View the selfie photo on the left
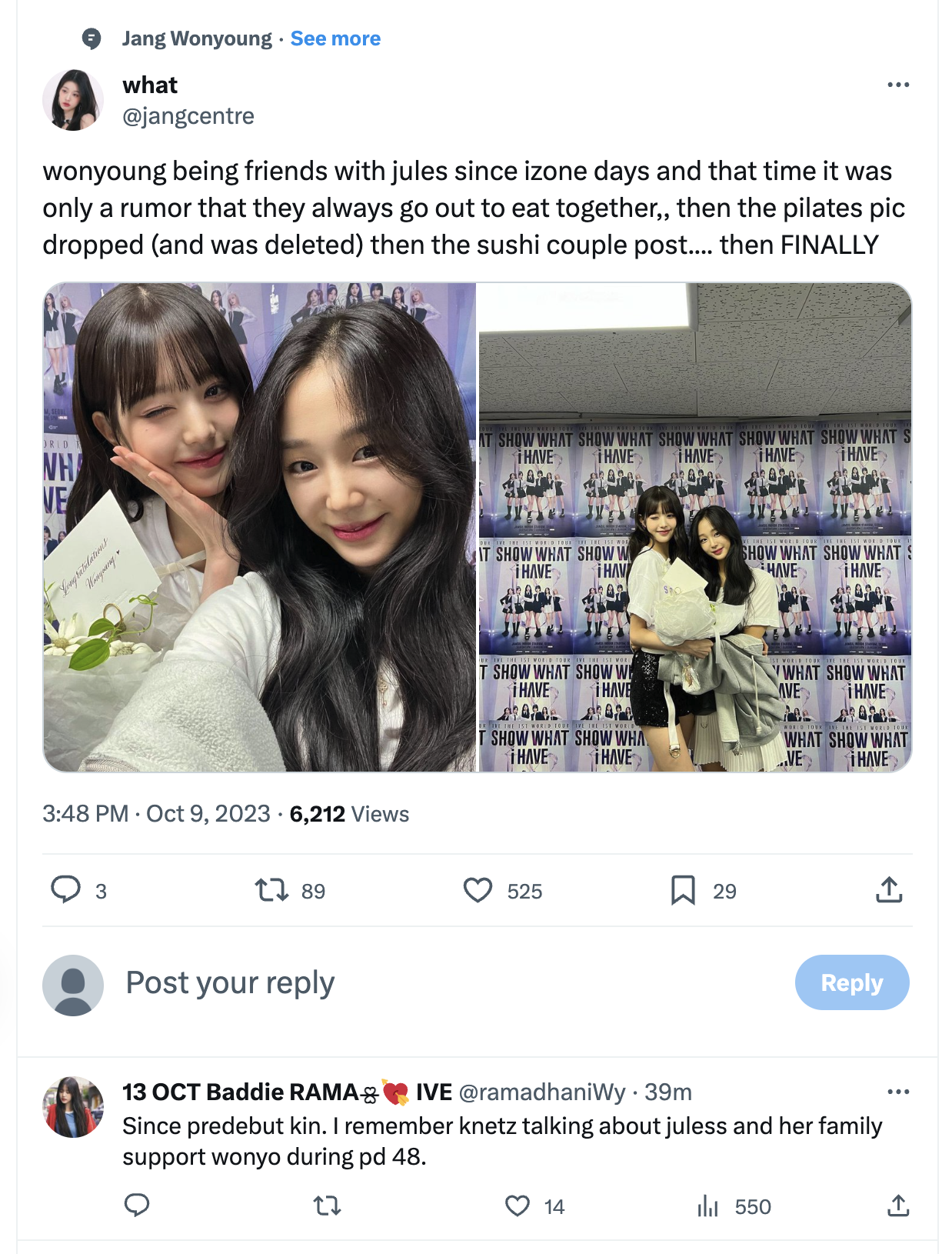Screen dimensions: 952x1254 coord(259,527)
